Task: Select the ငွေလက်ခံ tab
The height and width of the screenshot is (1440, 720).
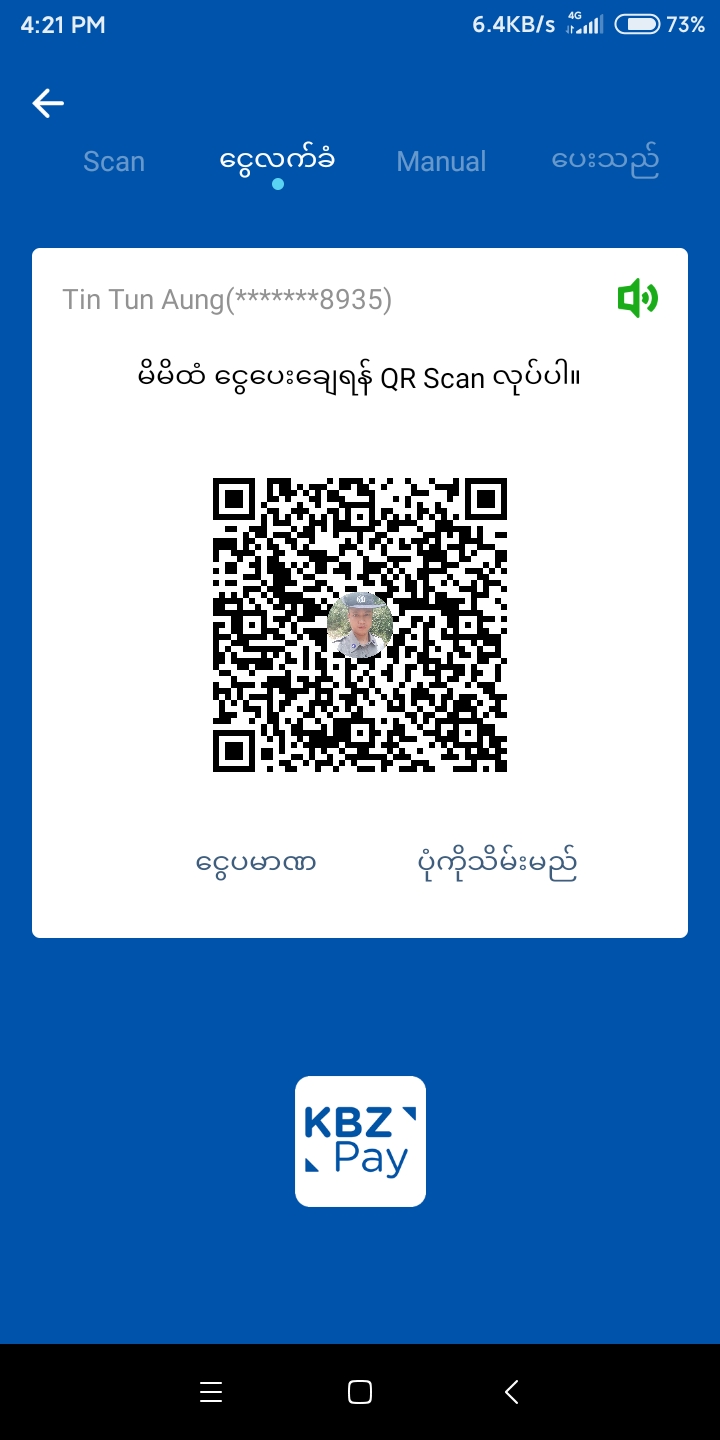Action: [277, 162]
